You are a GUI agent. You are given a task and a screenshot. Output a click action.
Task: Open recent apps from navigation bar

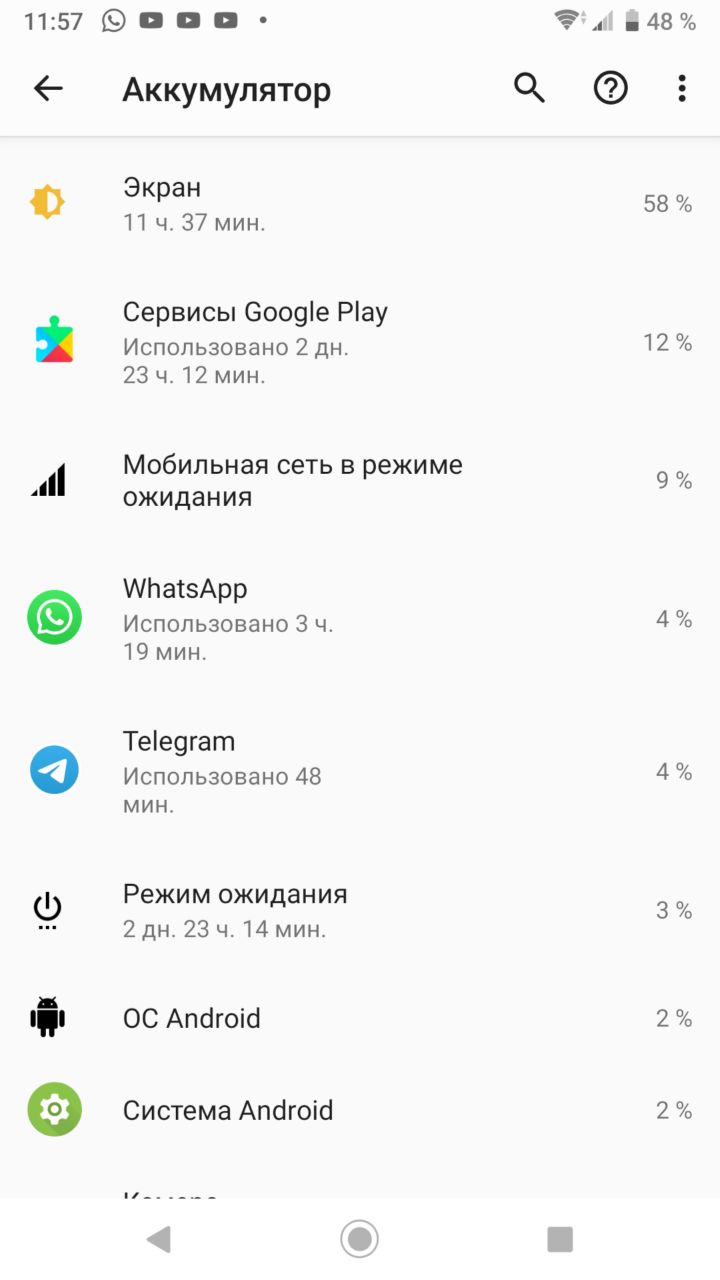(560, 1239)
